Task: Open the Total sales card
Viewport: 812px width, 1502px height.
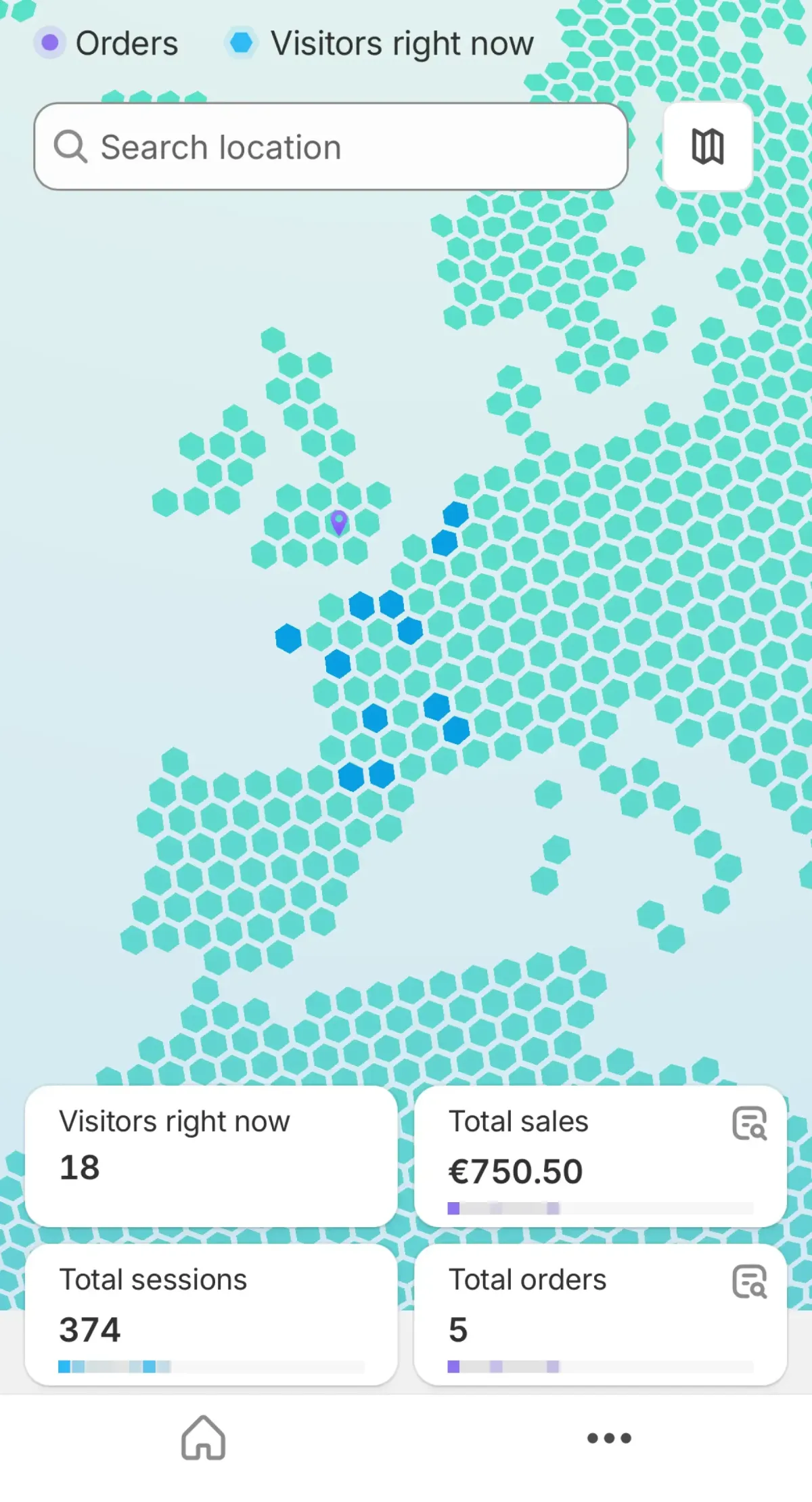Action: tap(600, 1156)
